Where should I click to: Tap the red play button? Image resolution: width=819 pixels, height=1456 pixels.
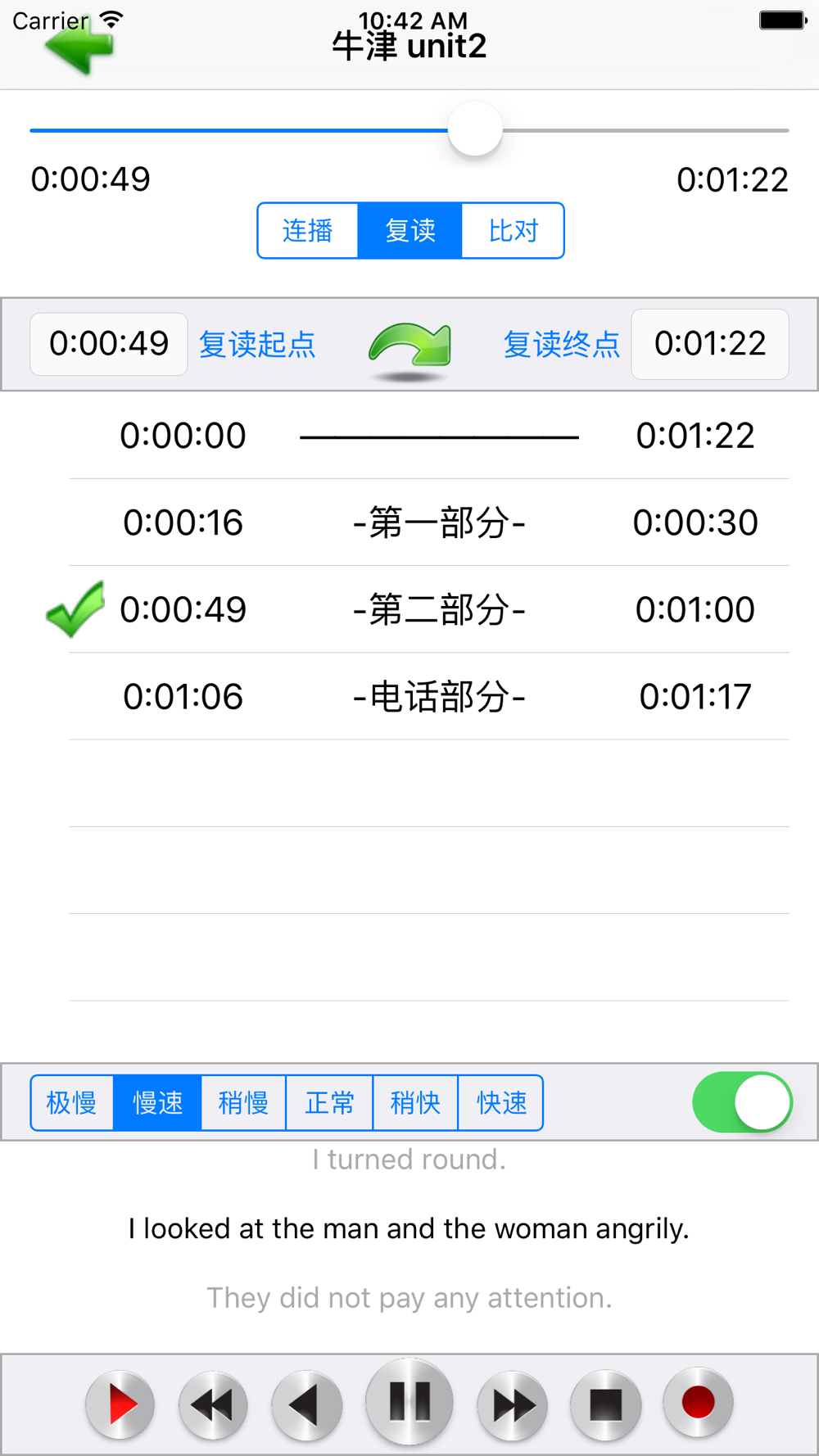click(120, 1405)
